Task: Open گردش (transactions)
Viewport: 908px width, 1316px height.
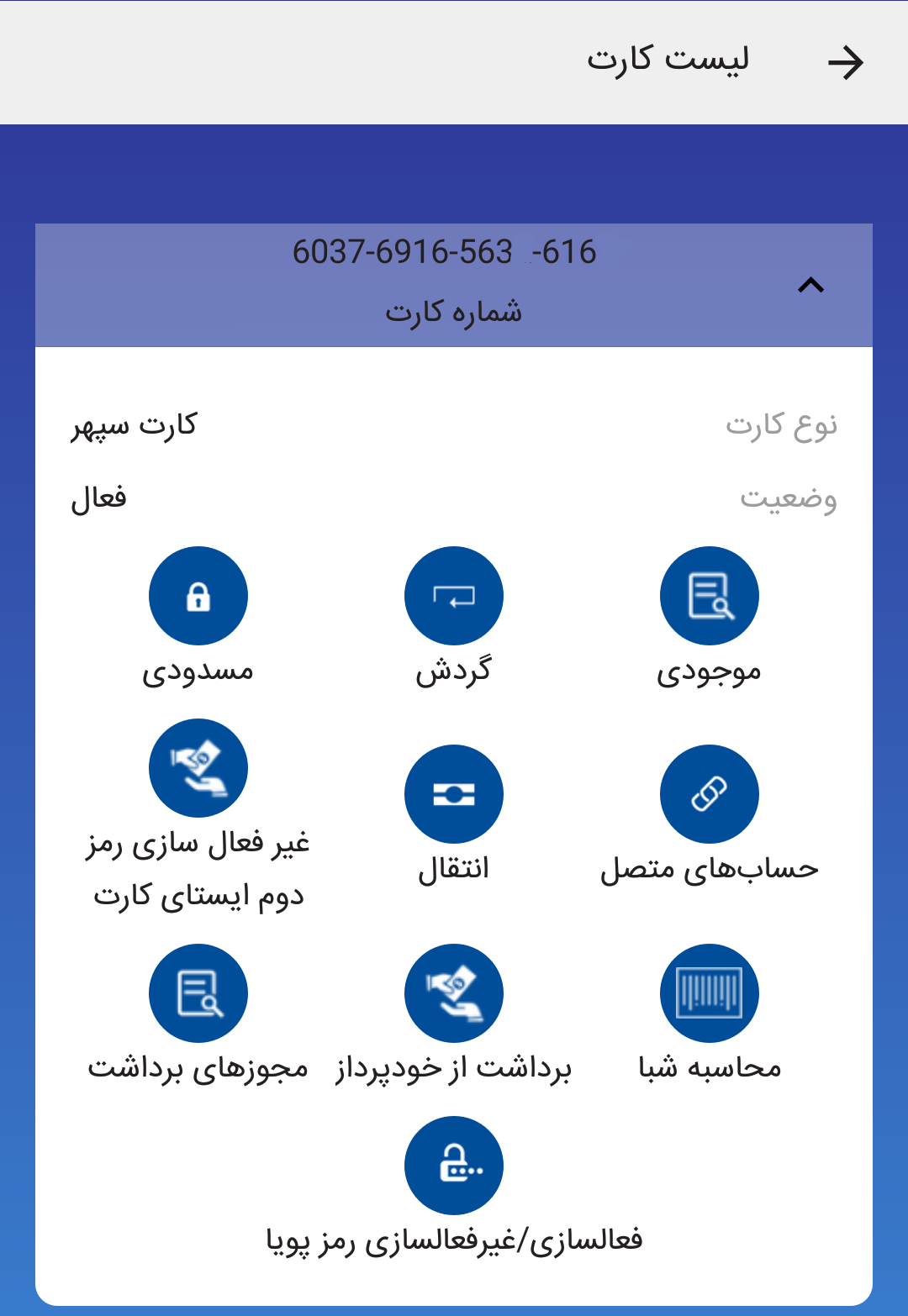Action: [453, 596]
